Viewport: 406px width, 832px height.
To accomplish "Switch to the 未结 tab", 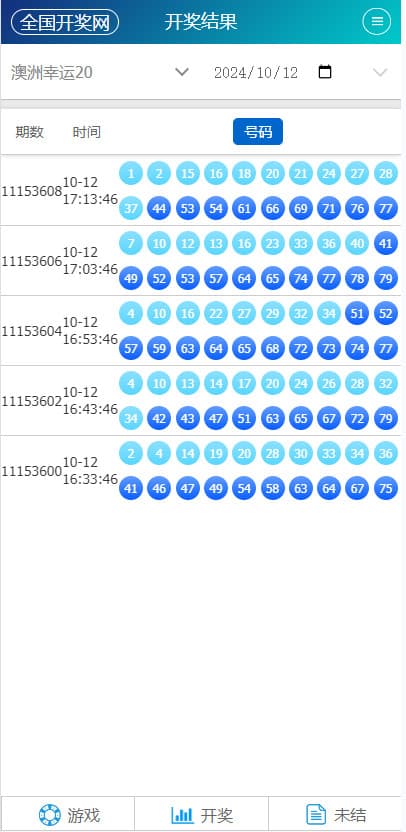I will pos(335,814).
